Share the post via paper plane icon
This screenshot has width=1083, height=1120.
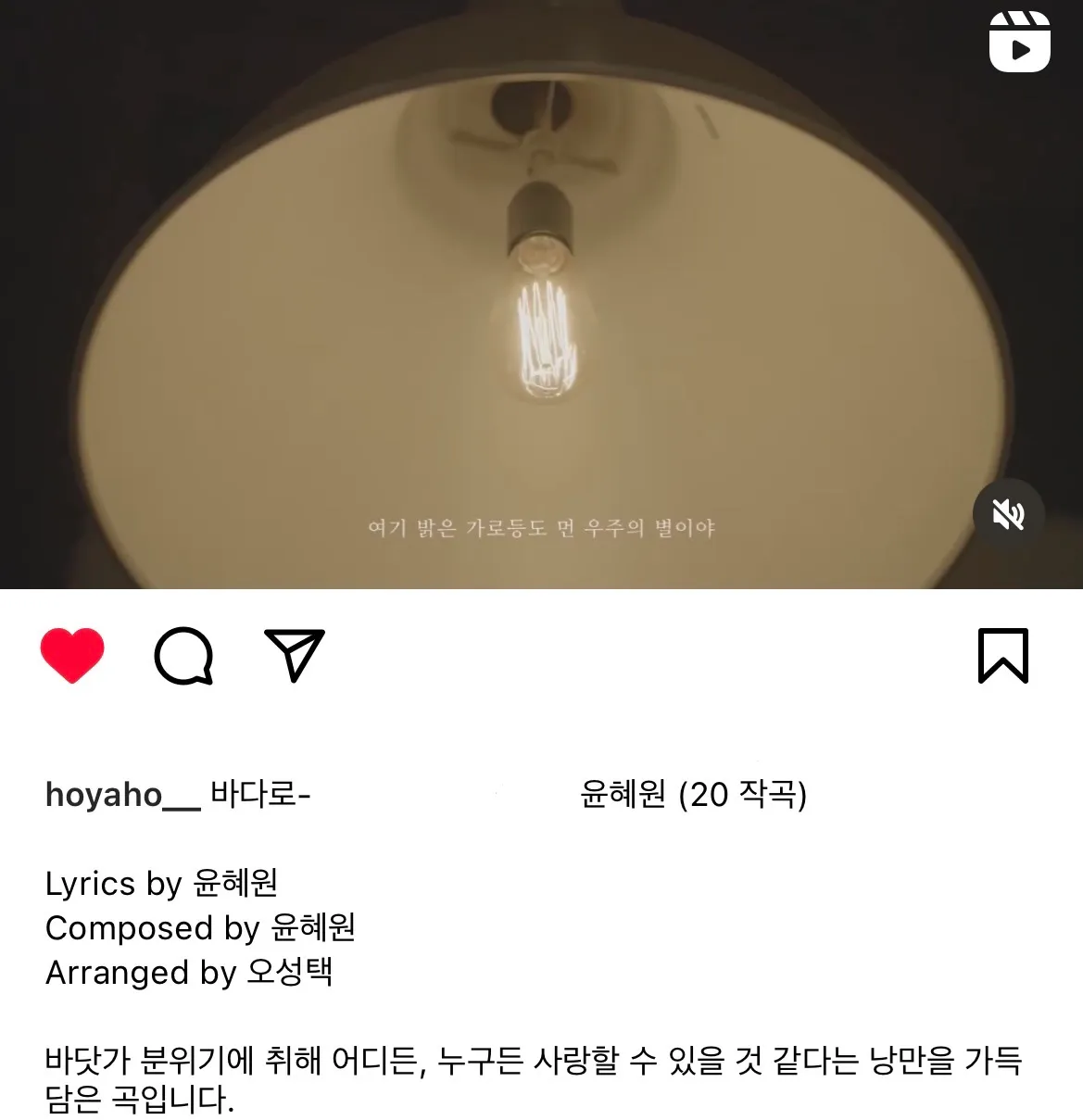tap(294, 655)
